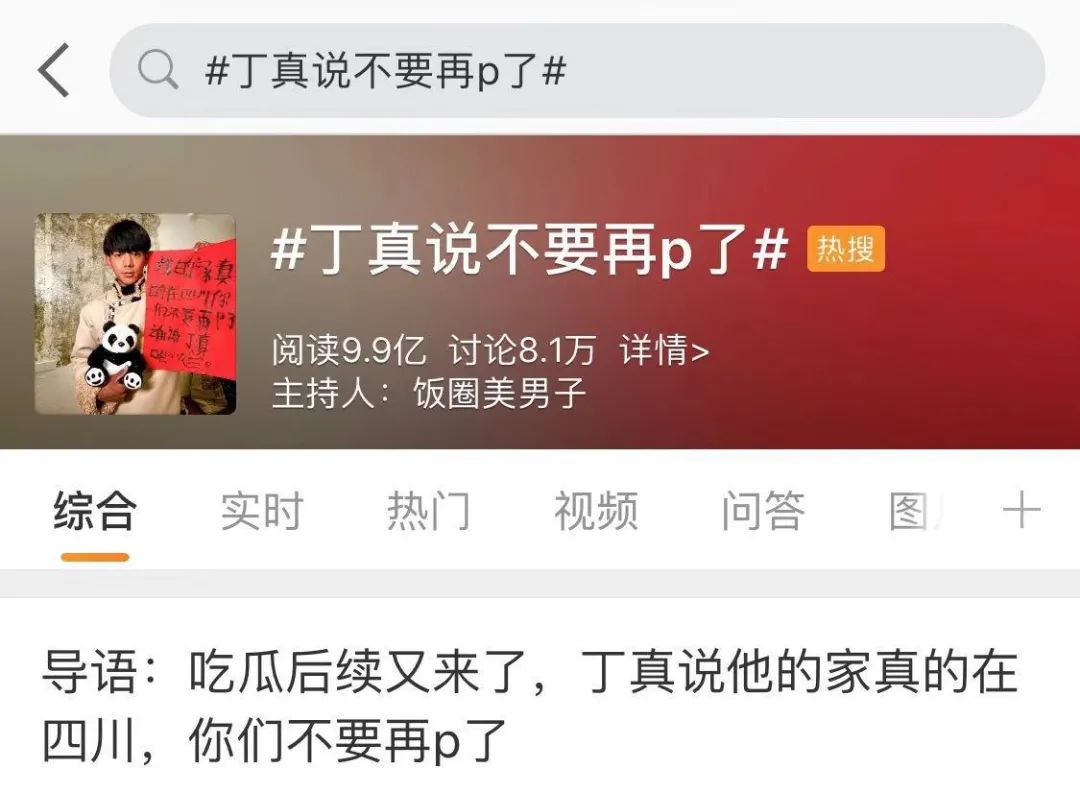Image resolution: width=1080 pixels, height=793 pixels.
Task: Tap the search box with #丁真说不要再p了#
Action: [x=576, y=71]
